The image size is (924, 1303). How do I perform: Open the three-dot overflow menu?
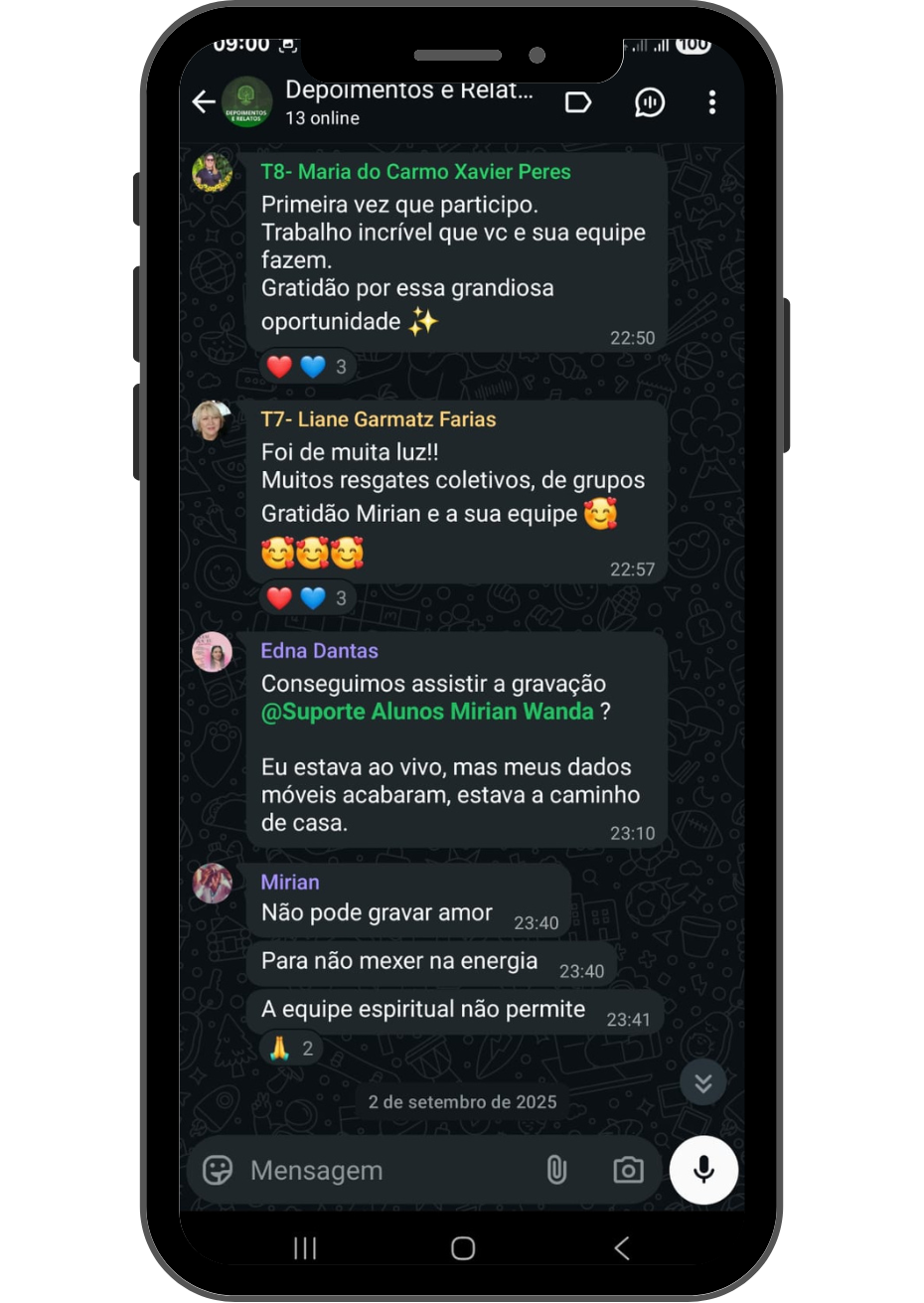pos(711,102)
